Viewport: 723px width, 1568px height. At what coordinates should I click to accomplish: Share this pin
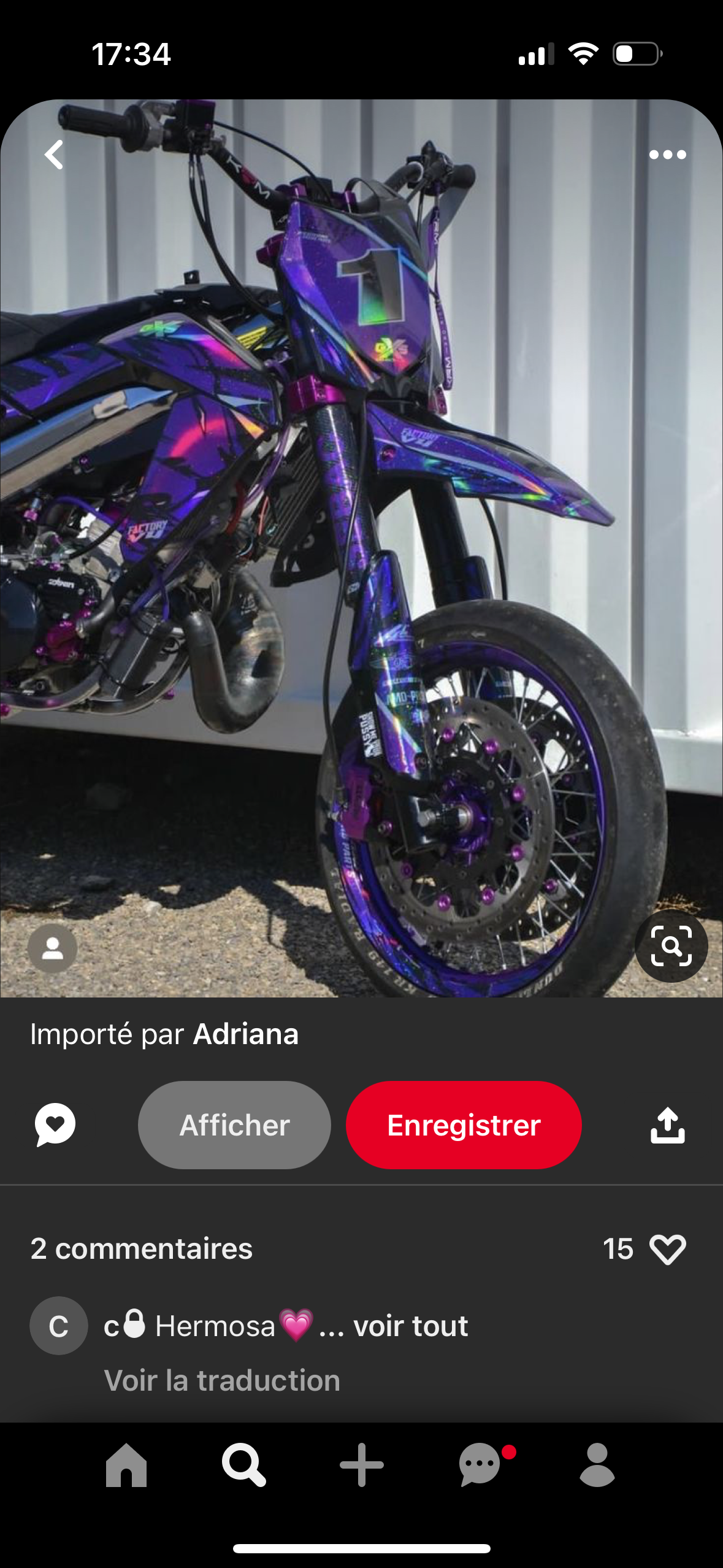[667, 1125]
